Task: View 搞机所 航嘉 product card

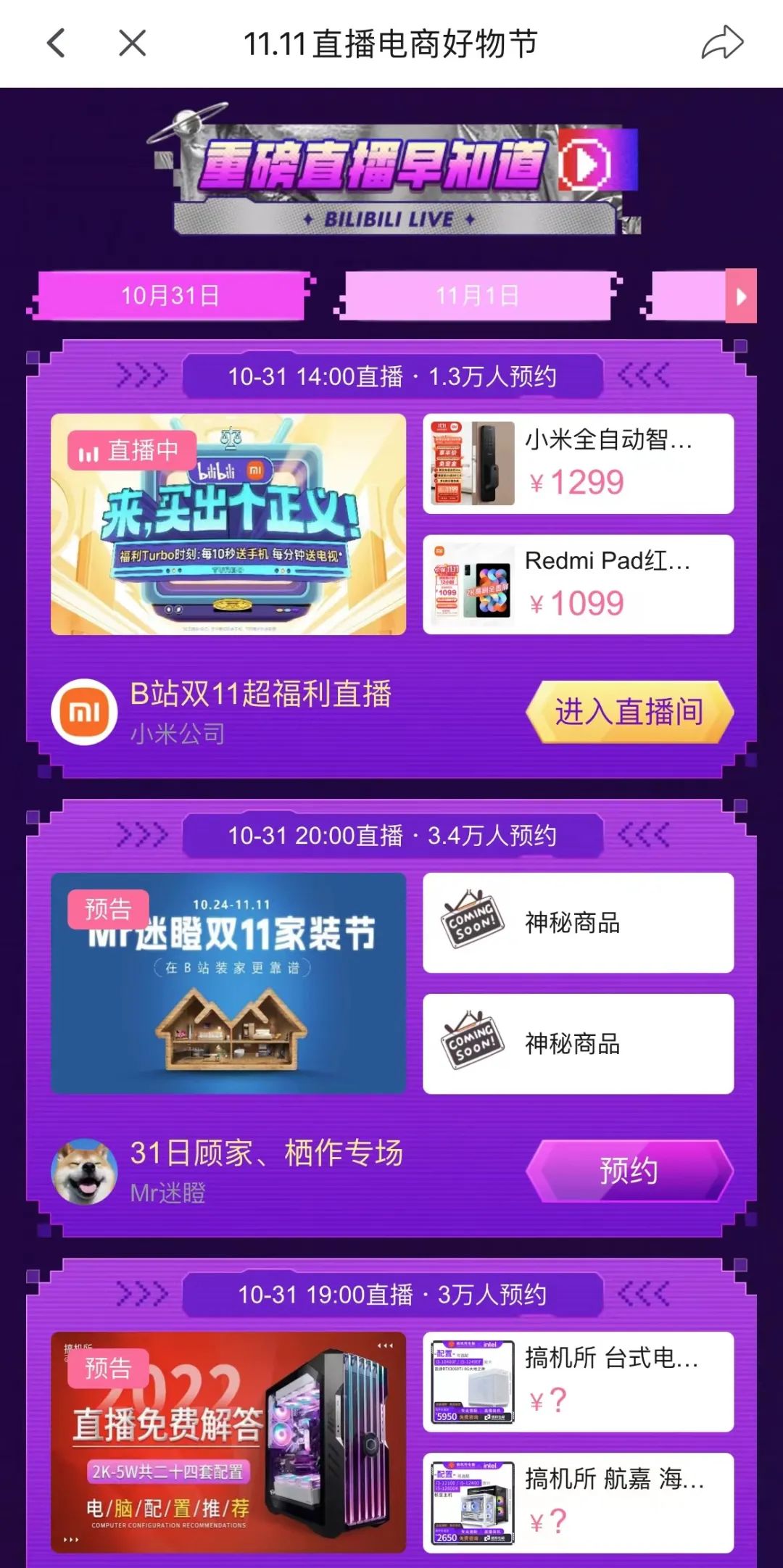Action: [x=578, y=1502]
